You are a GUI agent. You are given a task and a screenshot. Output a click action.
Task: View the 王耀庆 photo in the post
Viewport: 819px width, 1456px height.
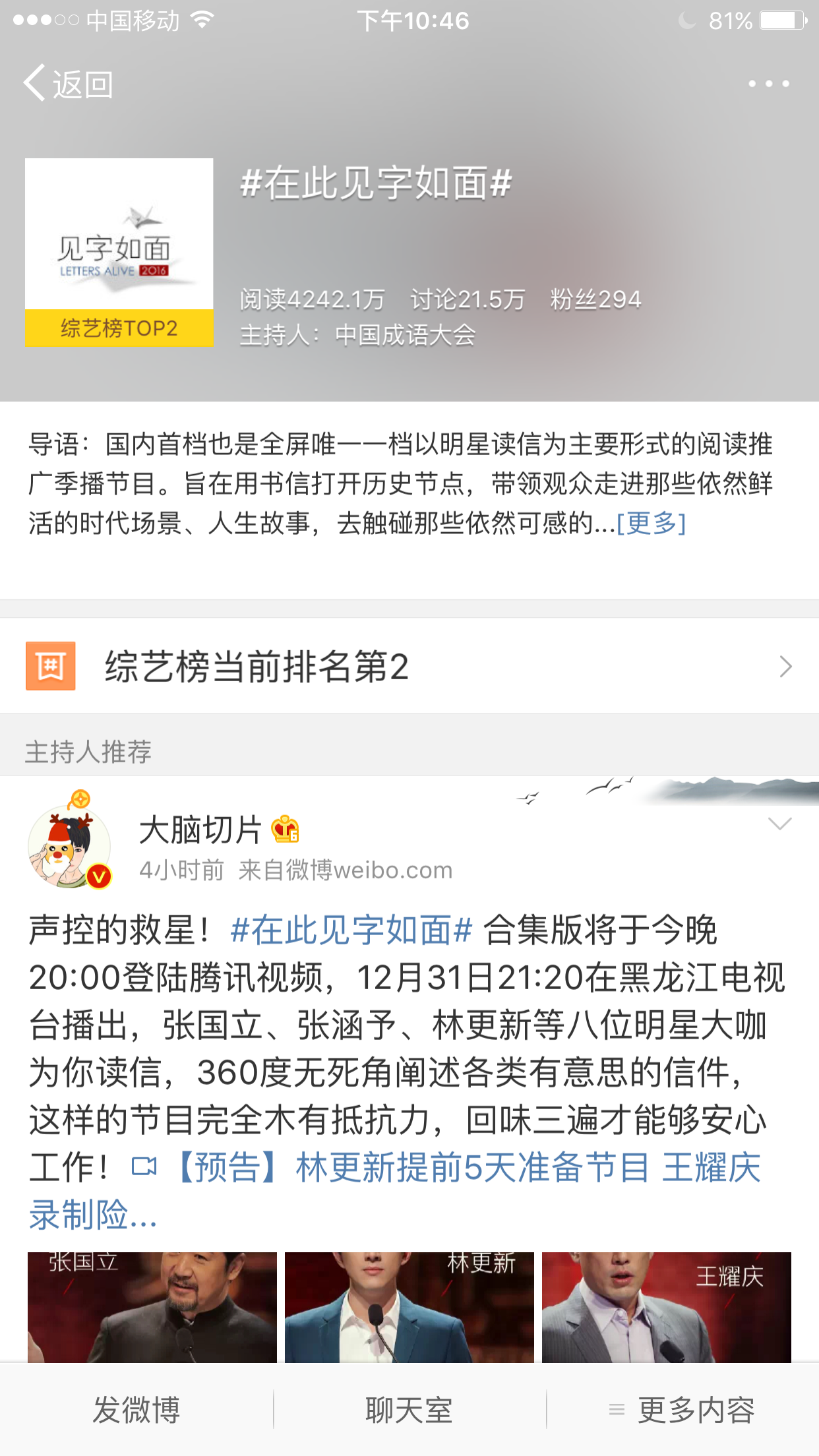click(x=666, y=1307)
